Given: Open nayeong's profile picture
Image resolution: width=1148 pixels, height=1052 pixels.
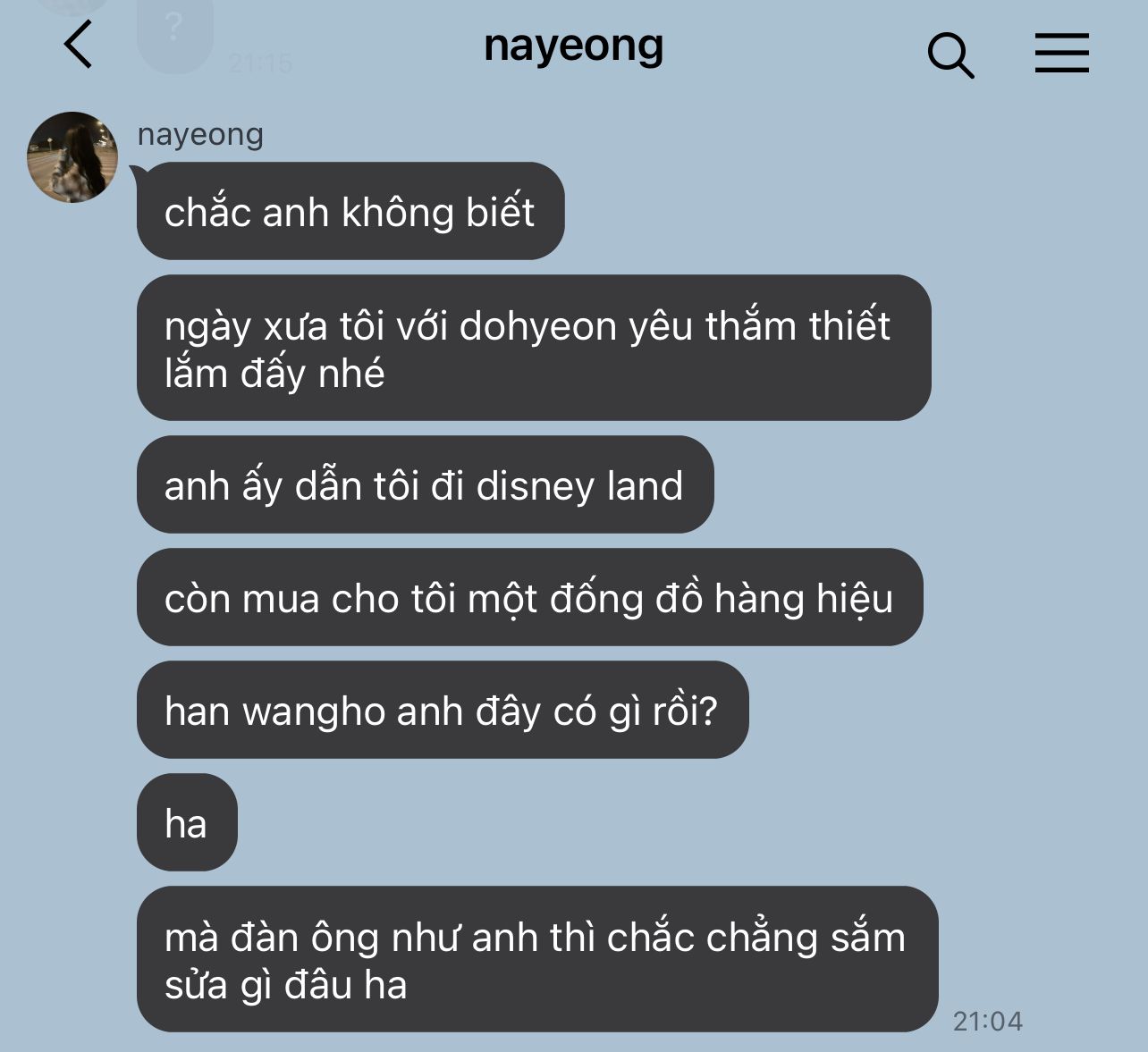Looking at the screenshot, I should coord(72,157).
